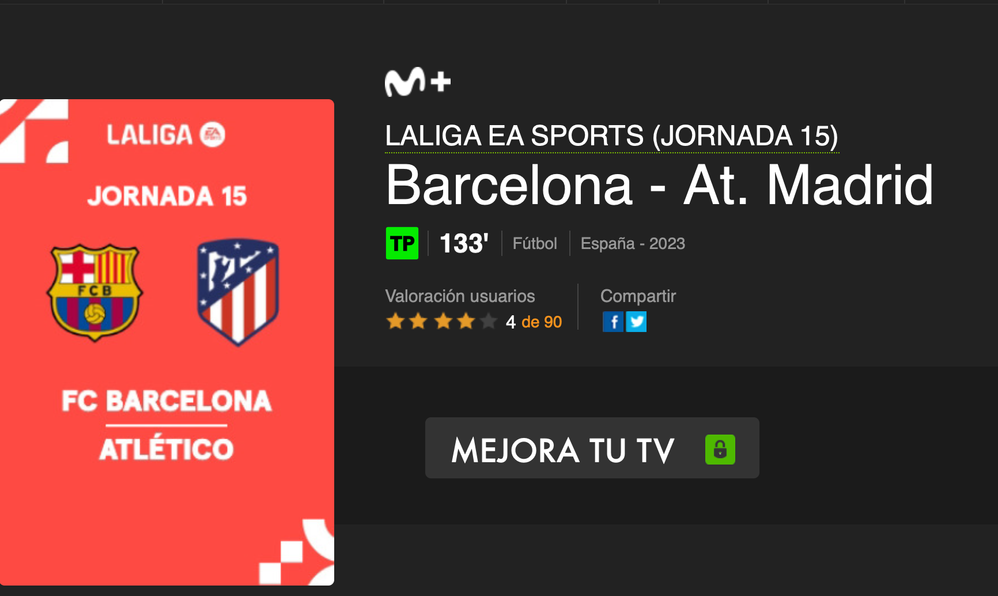Open the LALIGA EA SPORTS (JORNADA 15) link
The height and width of the screenshot is (596, 998).
(611, 136)
